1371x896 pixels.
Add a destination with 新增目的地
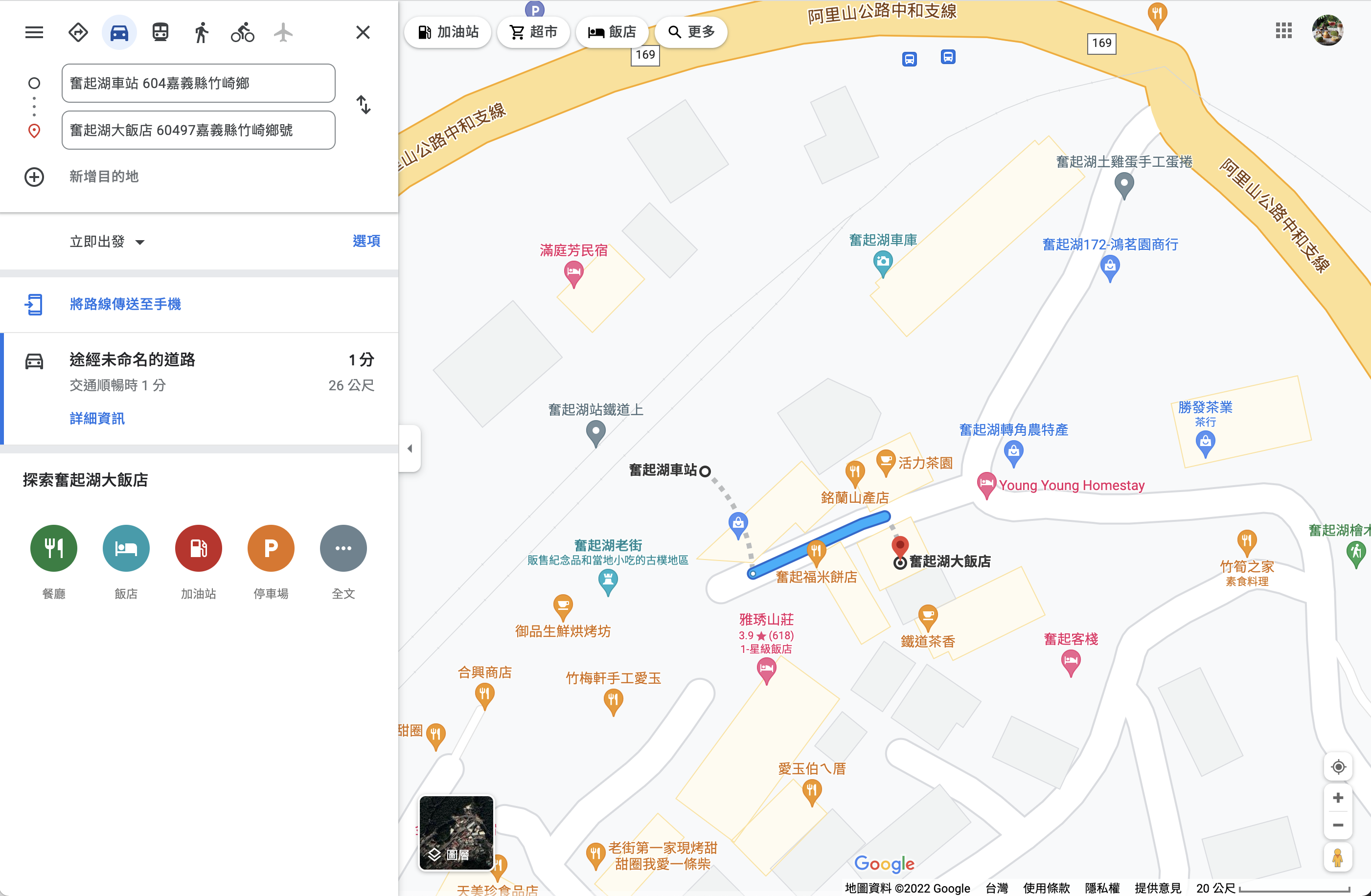104,176
